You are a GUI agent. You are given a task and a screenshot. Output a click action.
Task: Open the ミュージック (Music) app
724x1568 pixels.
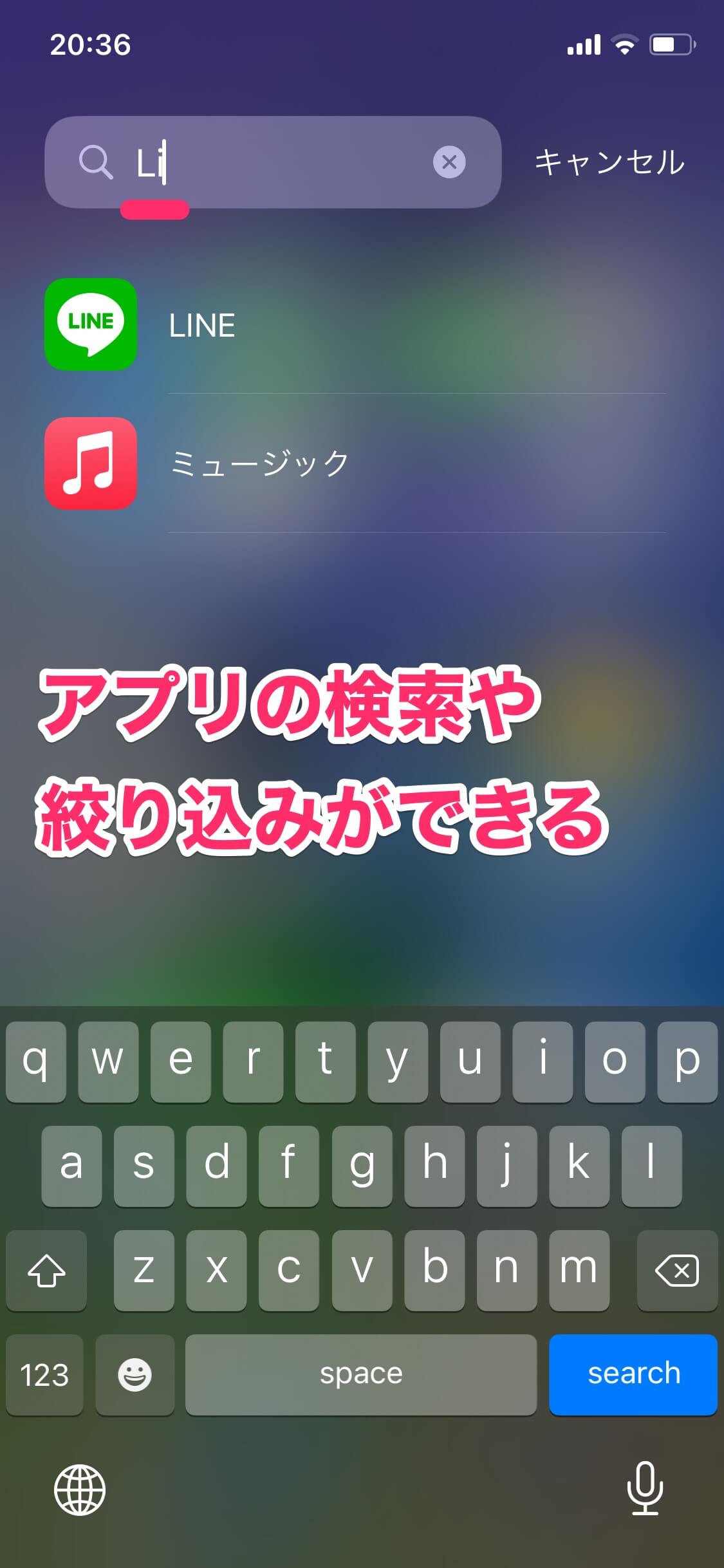pyautogui.click(x=91, y=462)
